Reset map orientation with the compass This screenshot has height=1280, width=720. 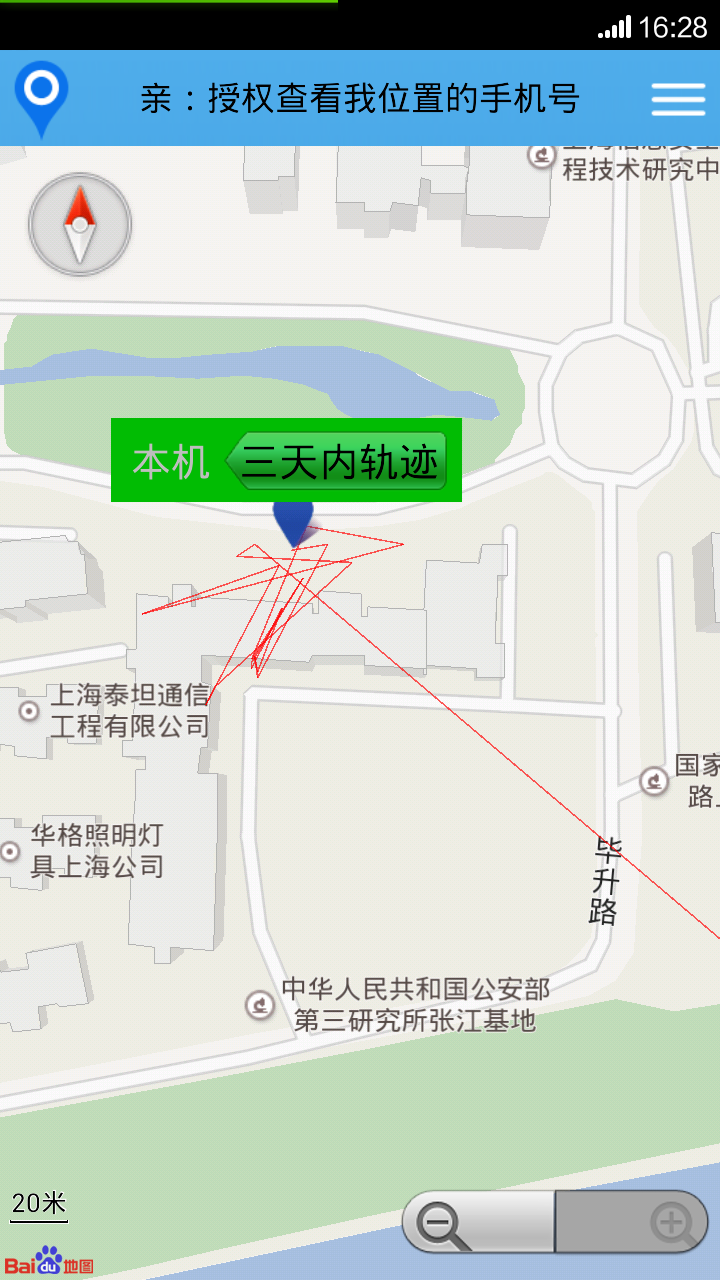click(80, 224)
